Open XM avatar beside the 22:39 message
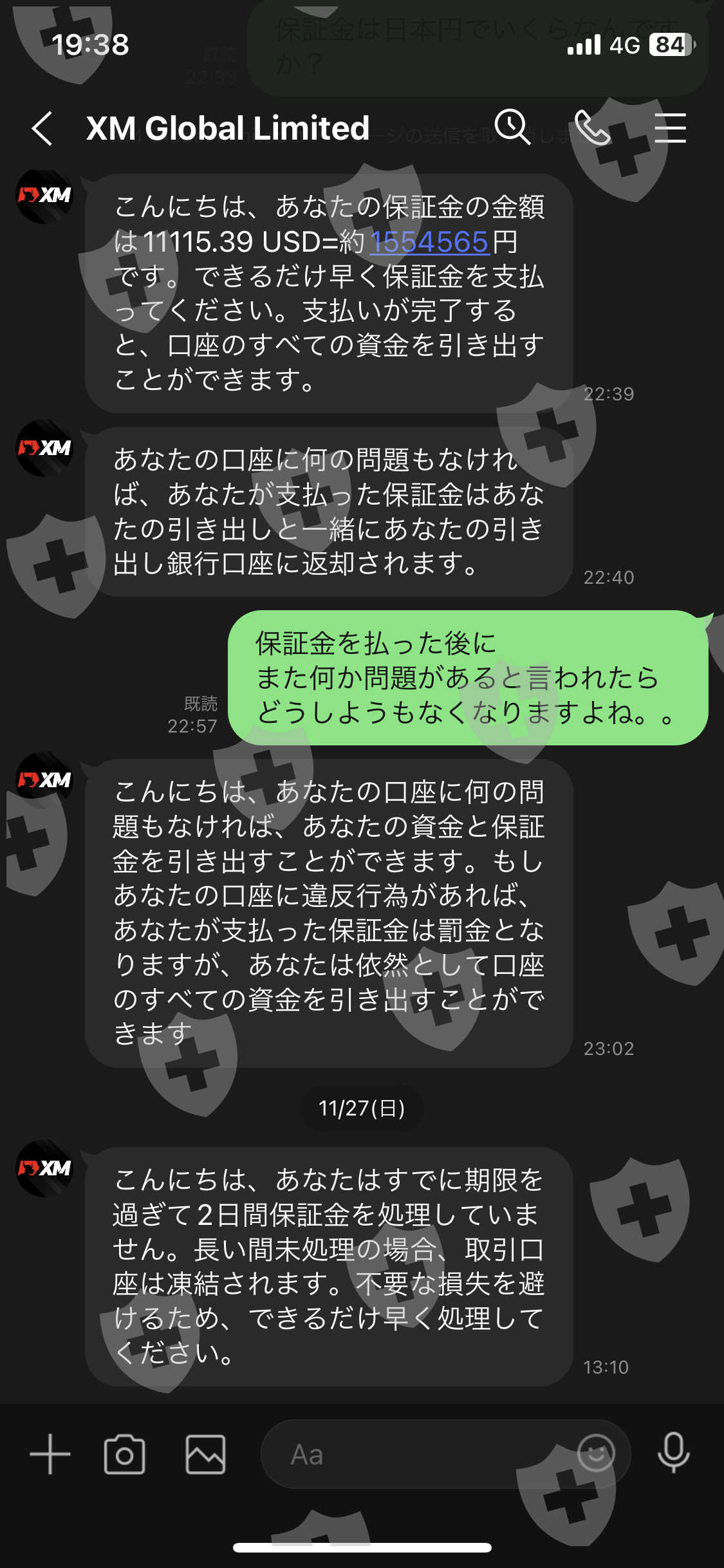This screenshot has height=1568, width=724. 44,196
